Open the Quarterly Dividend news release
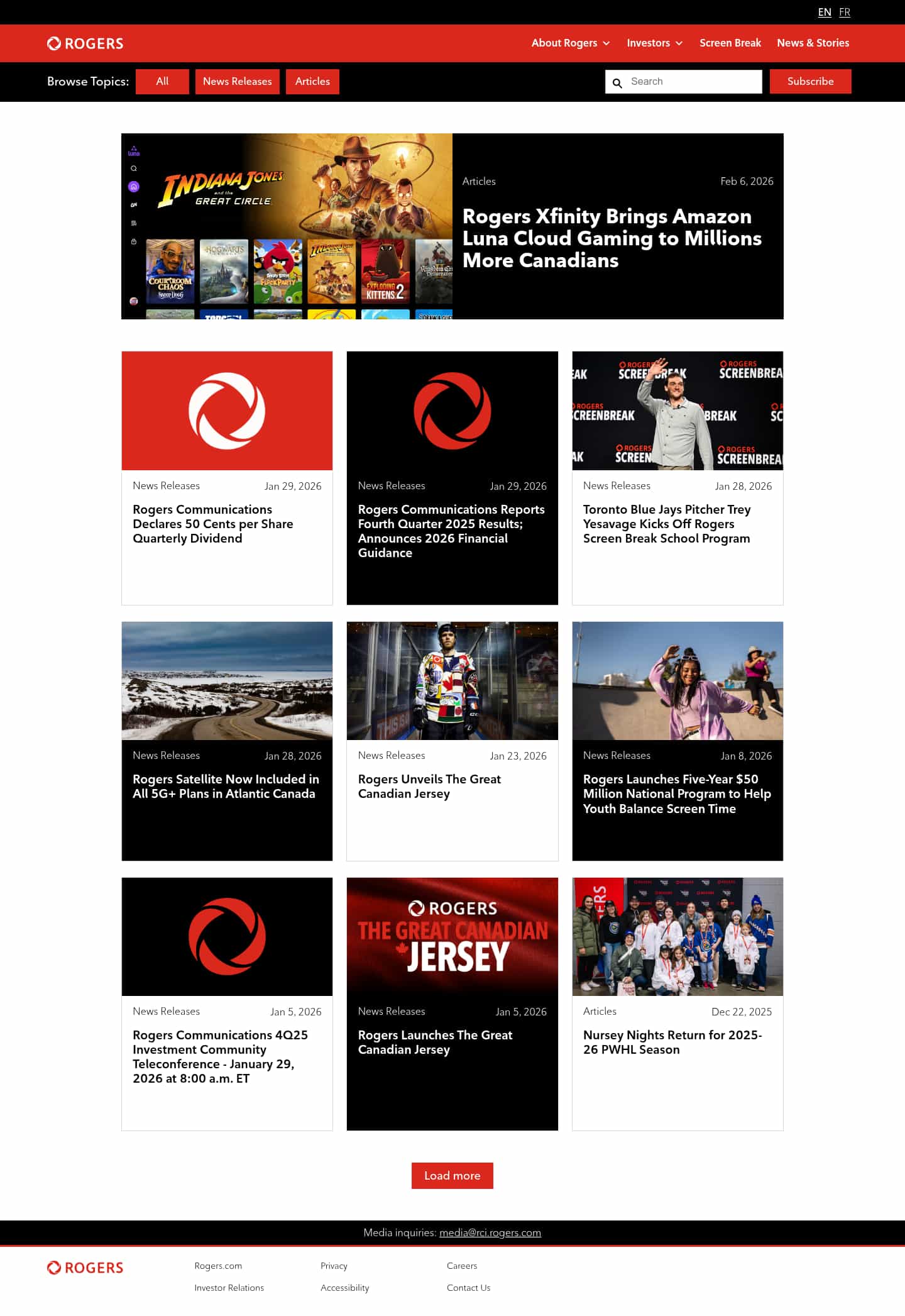The width and height of the screenshot is (905, 1316). click(212, 524)
